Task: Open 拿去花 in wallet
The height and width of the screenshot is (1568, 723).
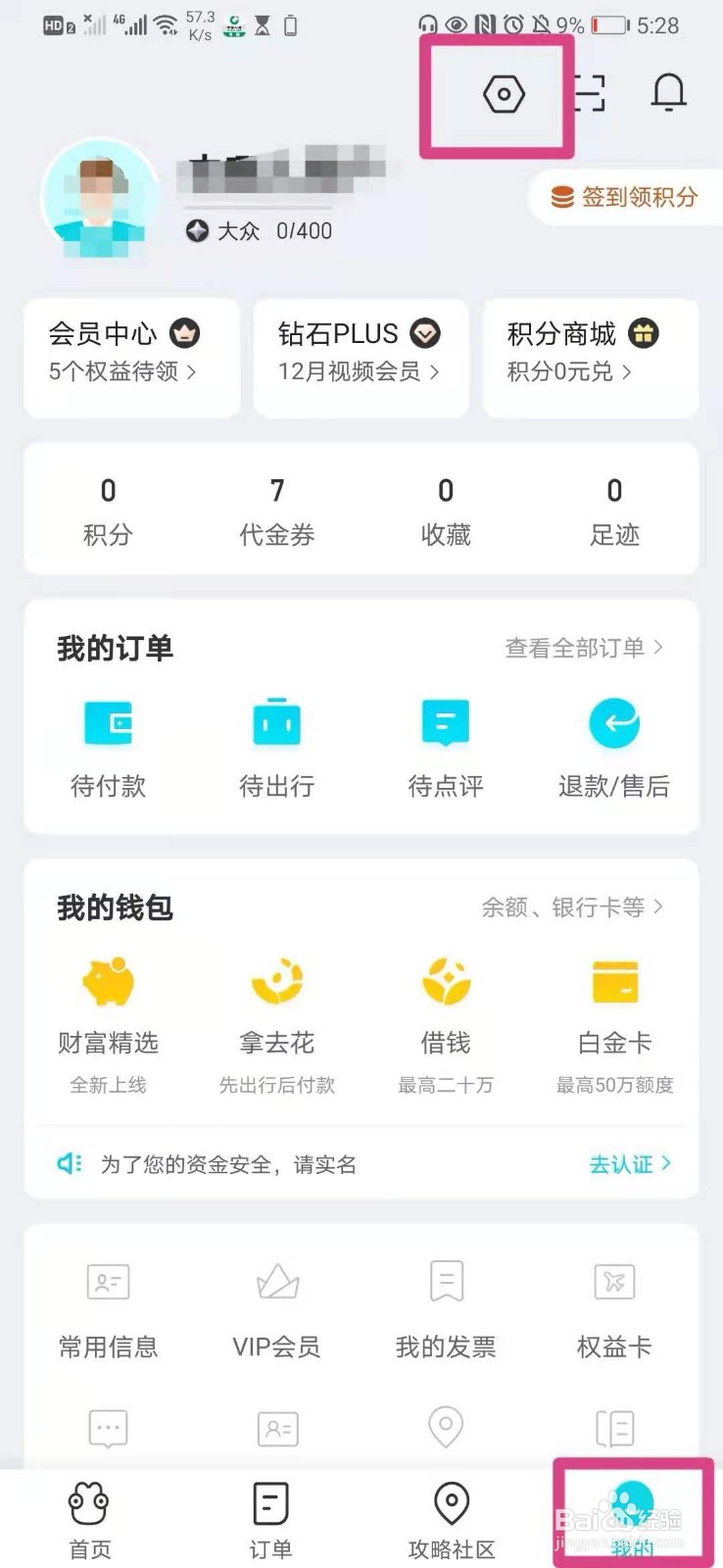Action: tap(277, 1019)
